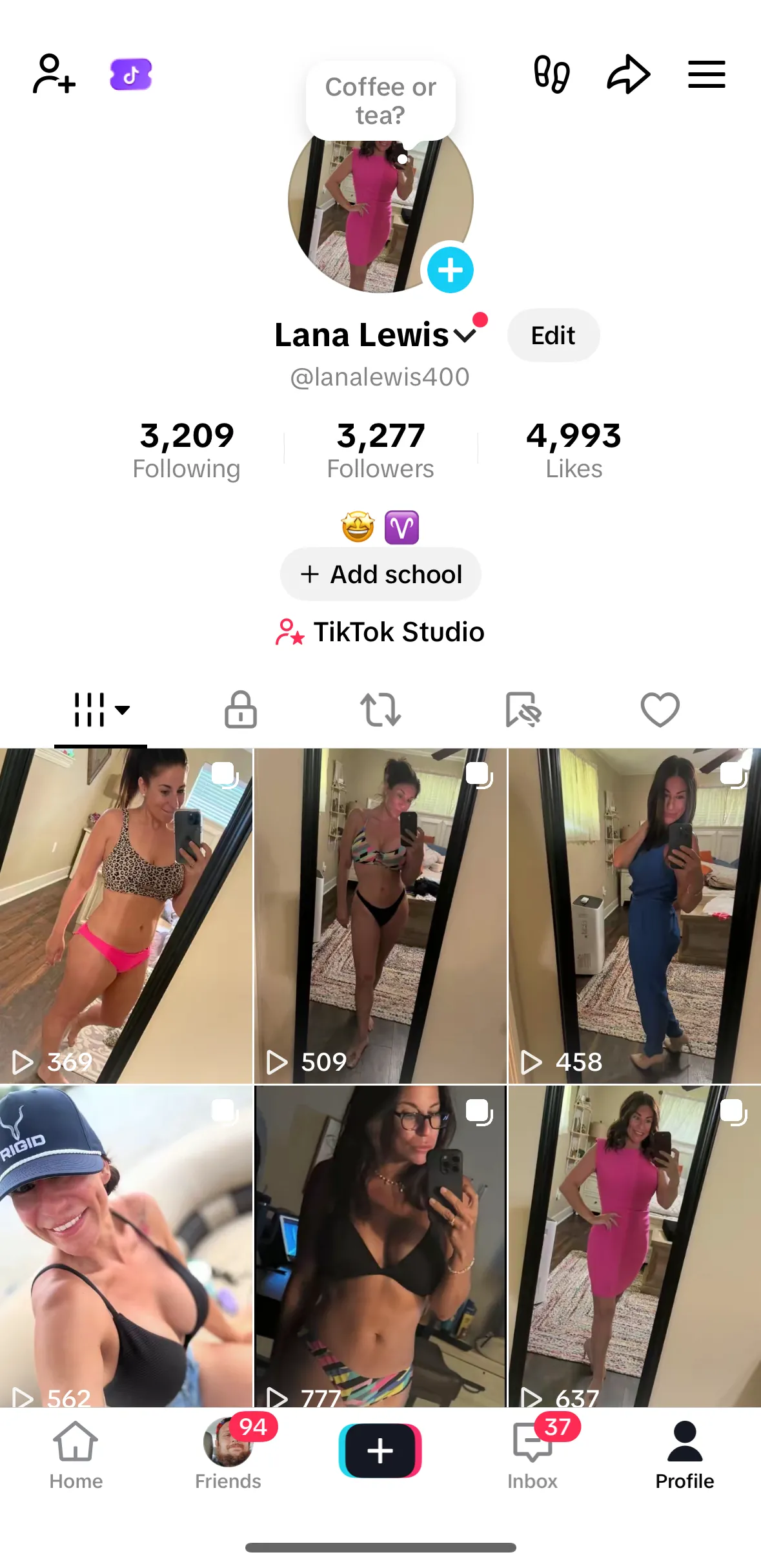761x1568 pixels.
Task: Go to the Inbox tab
Action: (533, 1452)
